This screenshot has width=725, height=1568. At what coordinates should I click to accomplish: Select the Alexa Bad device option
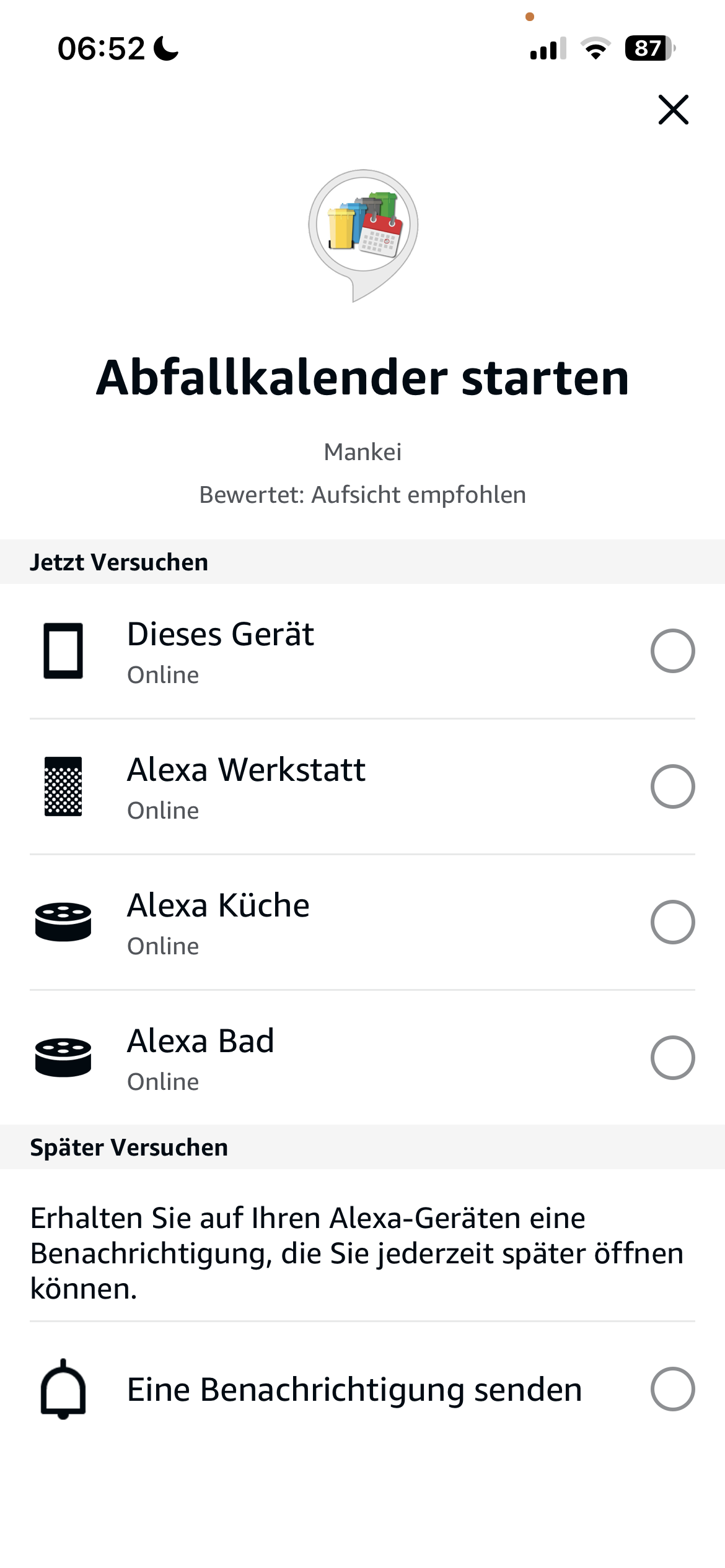672,1058
